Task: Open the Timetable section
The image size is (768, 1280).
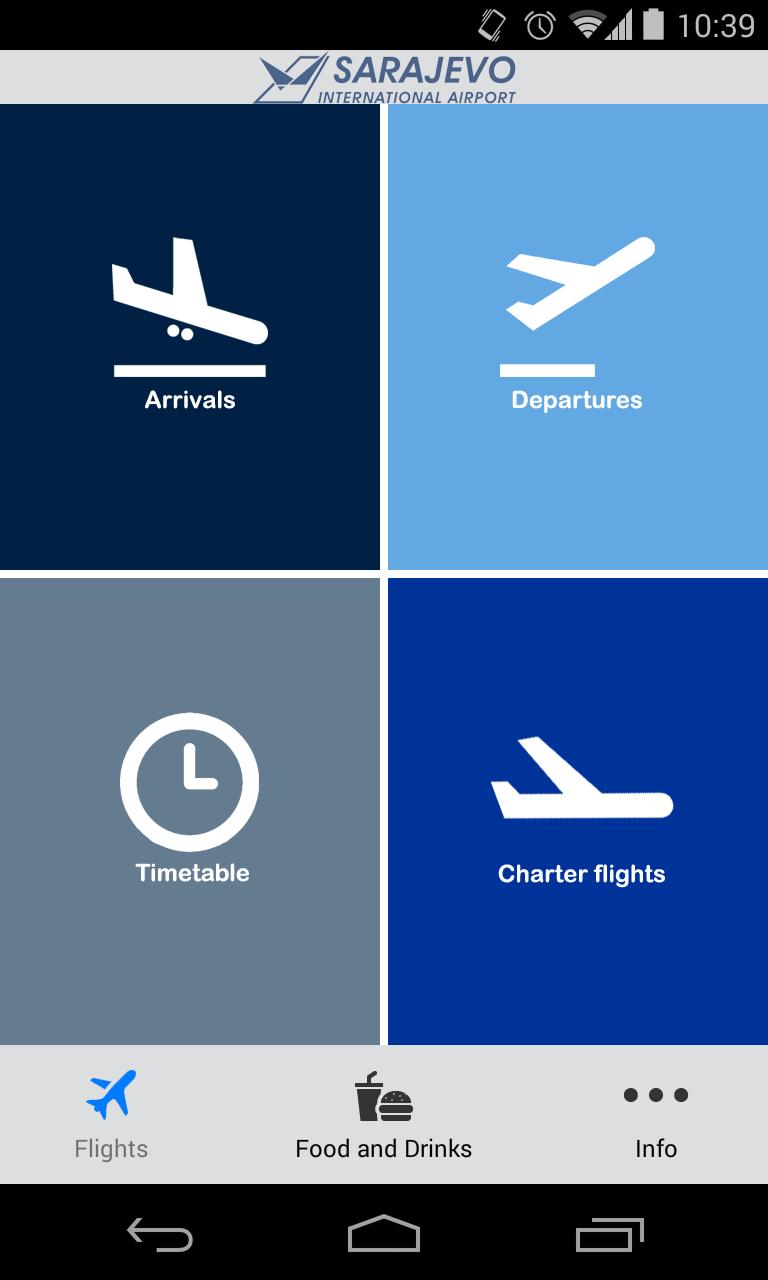Action: [190, 810]
